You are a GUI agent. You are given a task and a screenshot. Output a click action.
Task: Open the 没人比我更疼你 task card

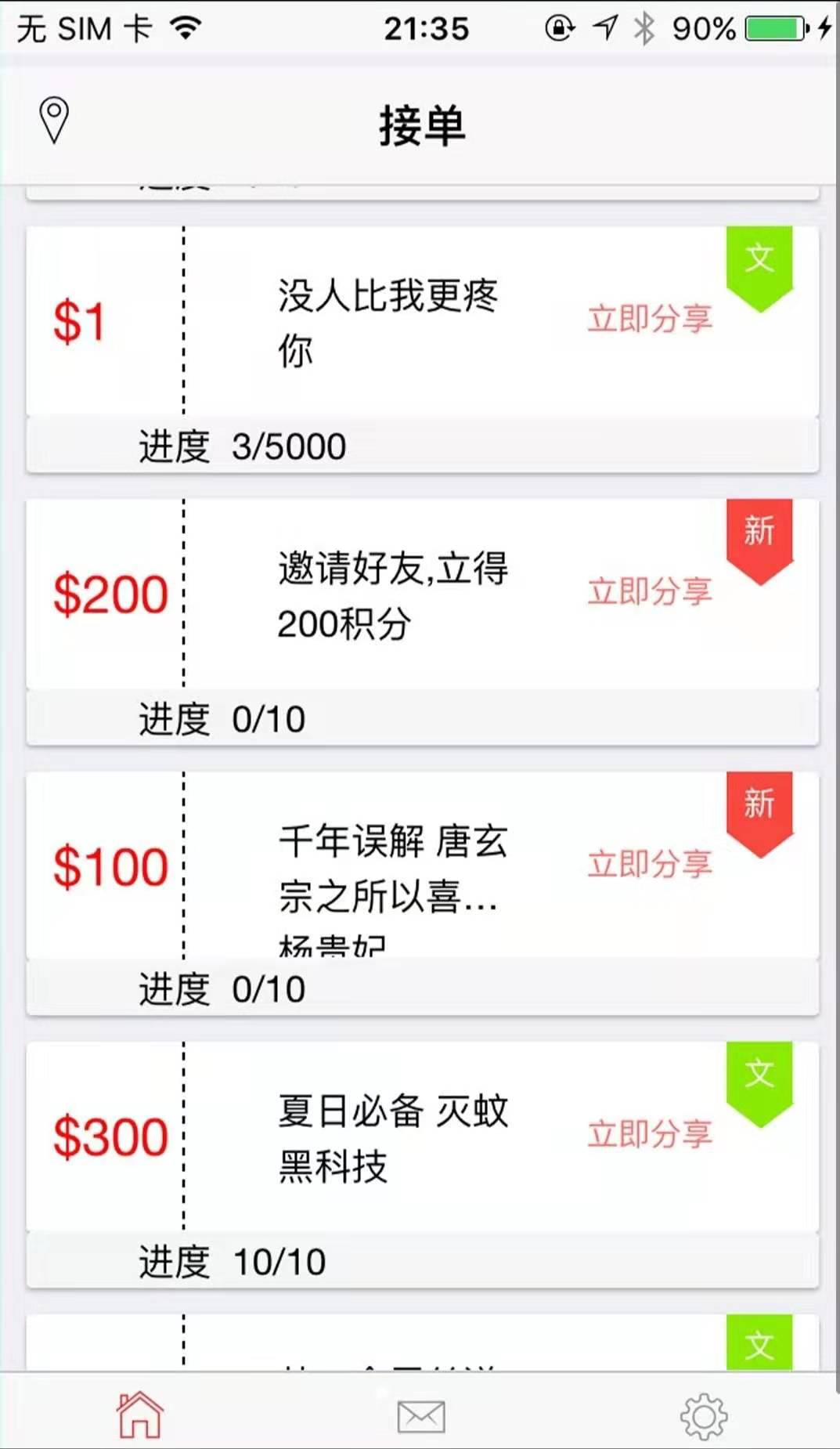(x=388, y=322)
